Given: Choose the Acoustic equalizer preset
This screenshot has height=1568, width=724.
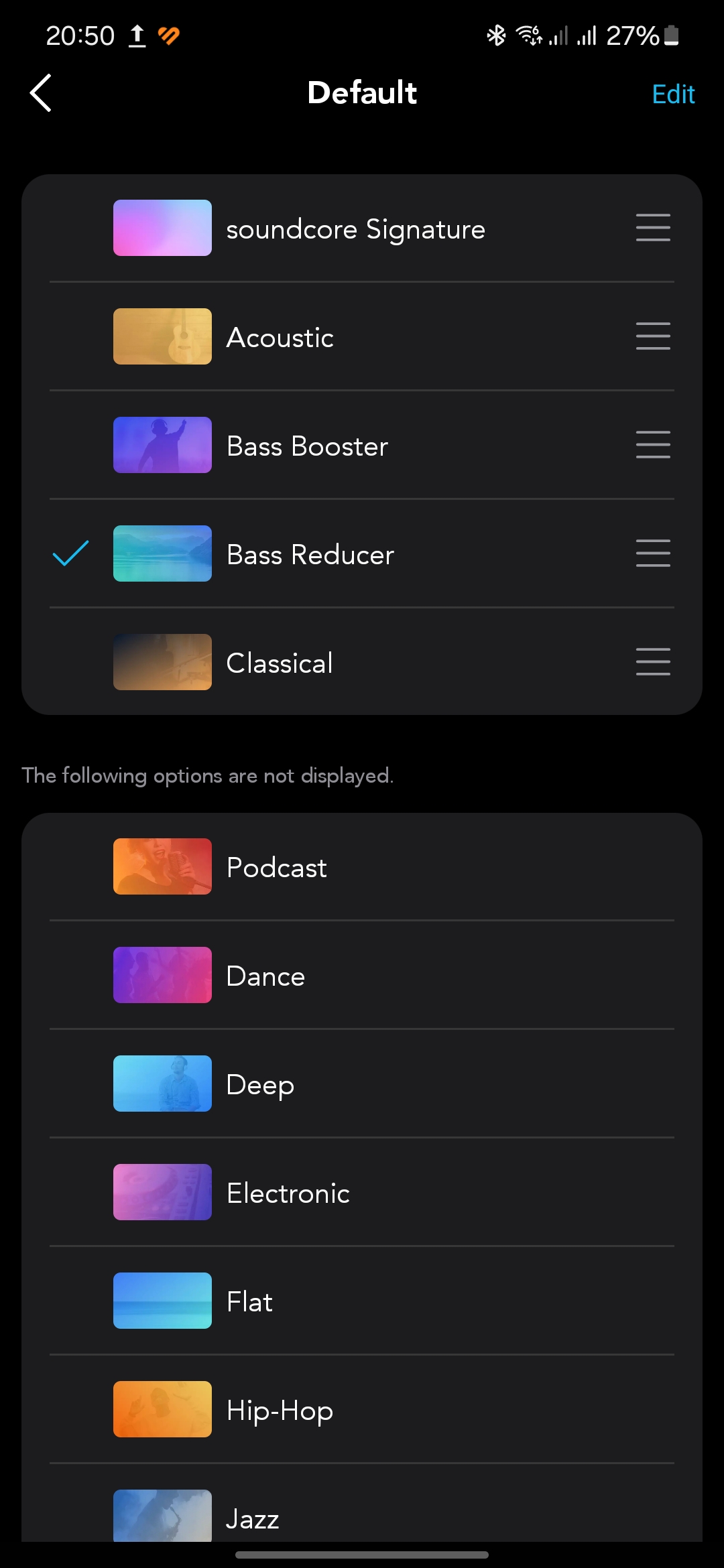Looking at the screenshot, I should pos(362,336).
